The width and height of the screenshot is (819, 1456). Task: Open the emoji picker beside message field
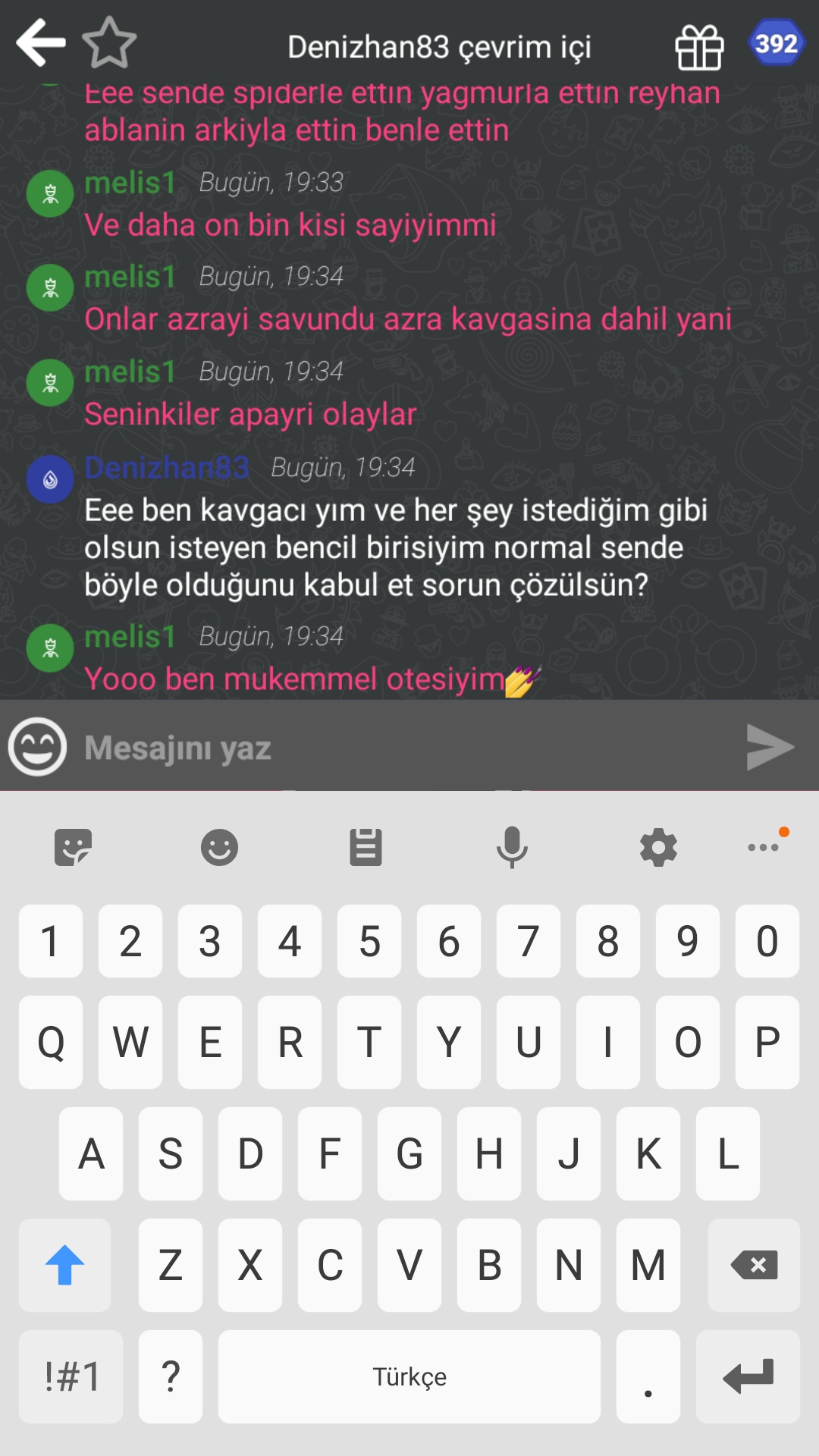(38, 747)
